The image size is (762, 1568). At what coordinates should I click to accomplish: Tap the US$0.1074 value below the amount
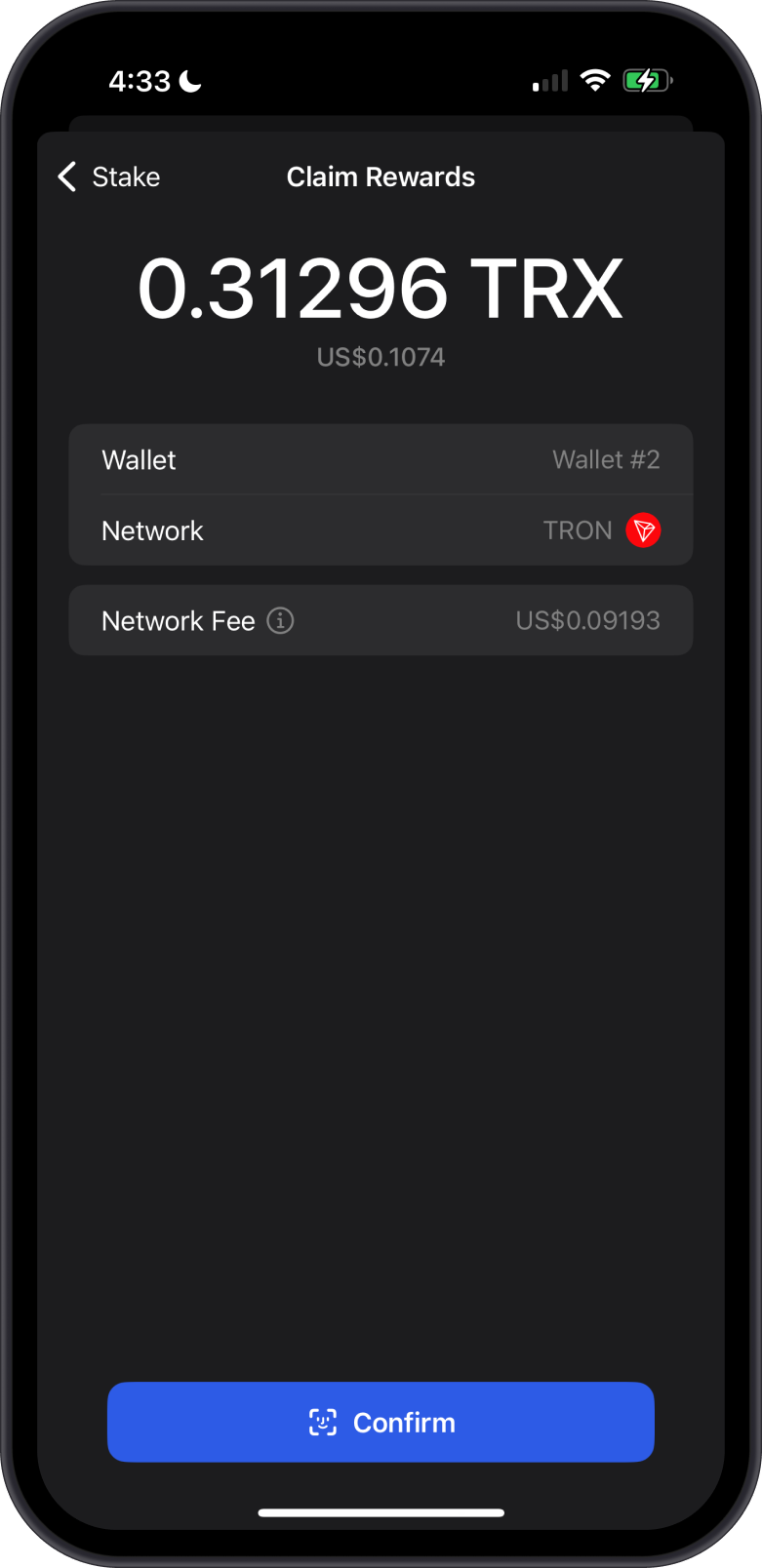(381, 356)
